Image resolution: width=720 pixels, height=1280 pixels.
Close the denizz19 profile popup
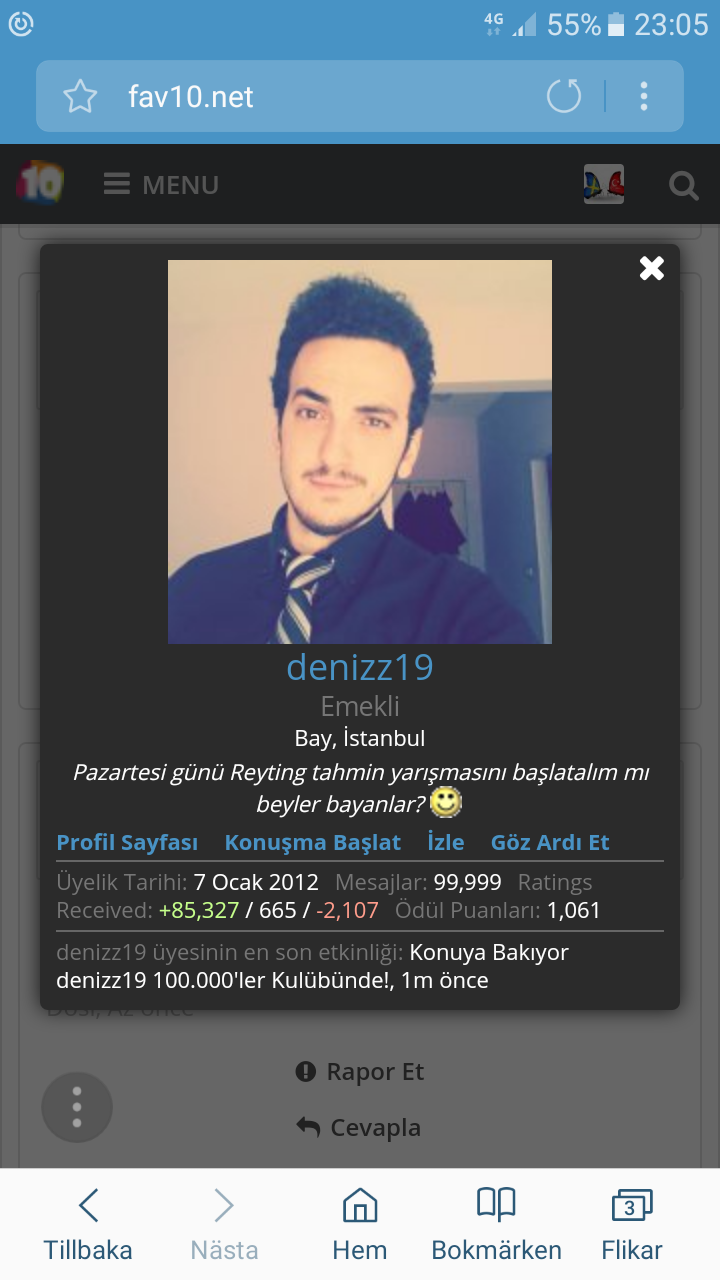pos(652,268)
